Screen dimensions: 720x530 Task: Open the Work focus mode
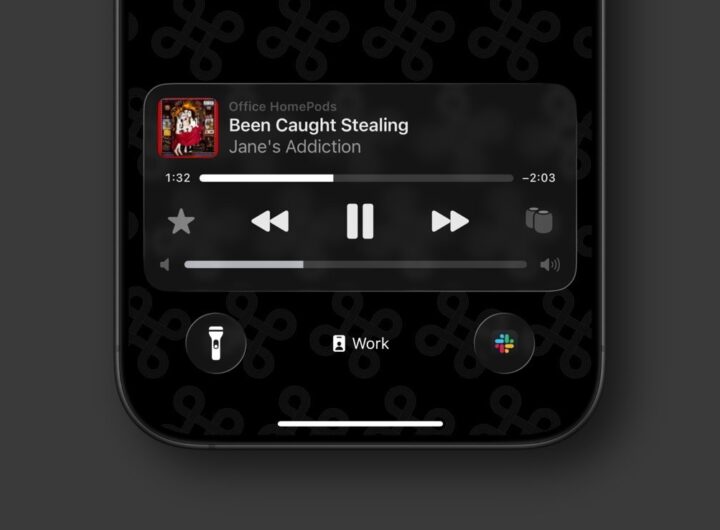360,343
